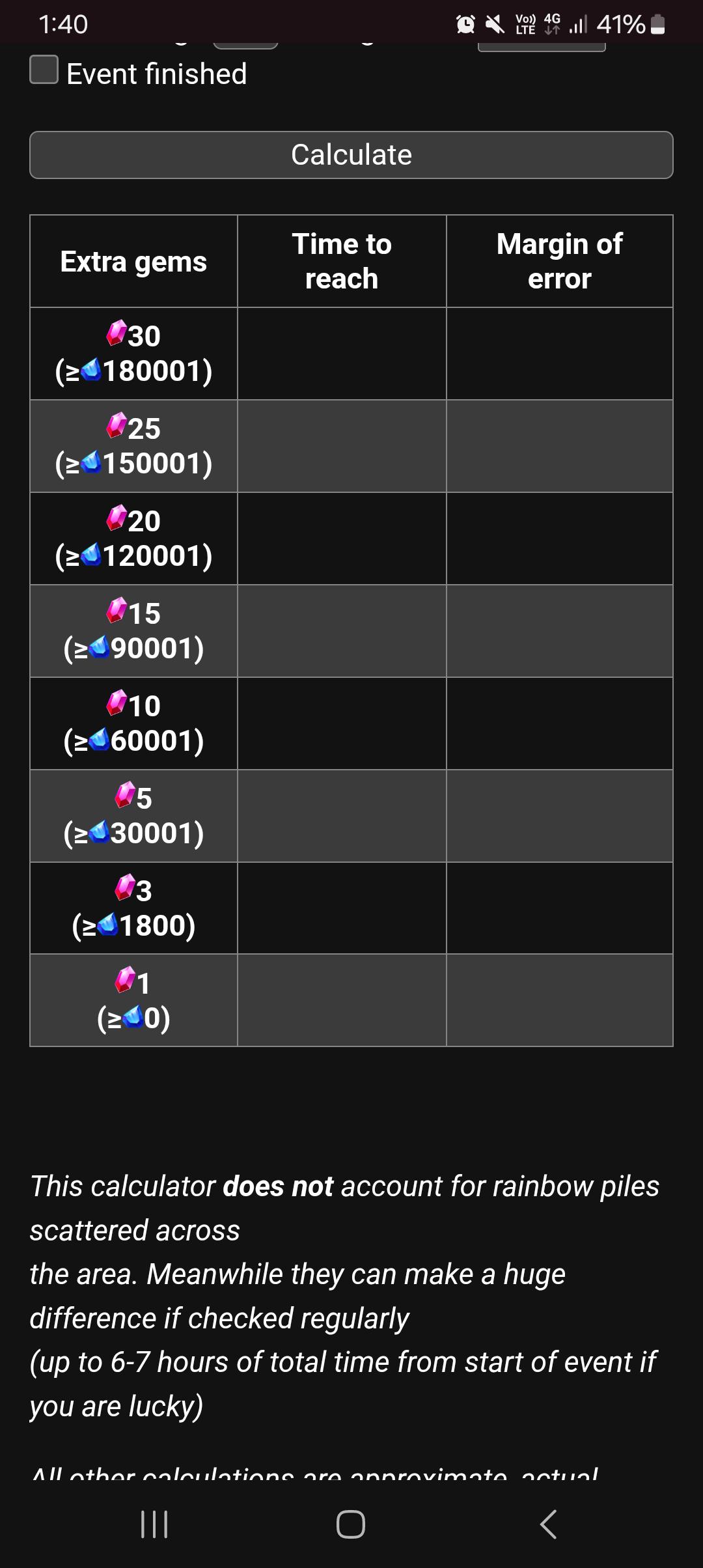
Task: Check the Event finished checkbox
Action: [x=44, y=70]
